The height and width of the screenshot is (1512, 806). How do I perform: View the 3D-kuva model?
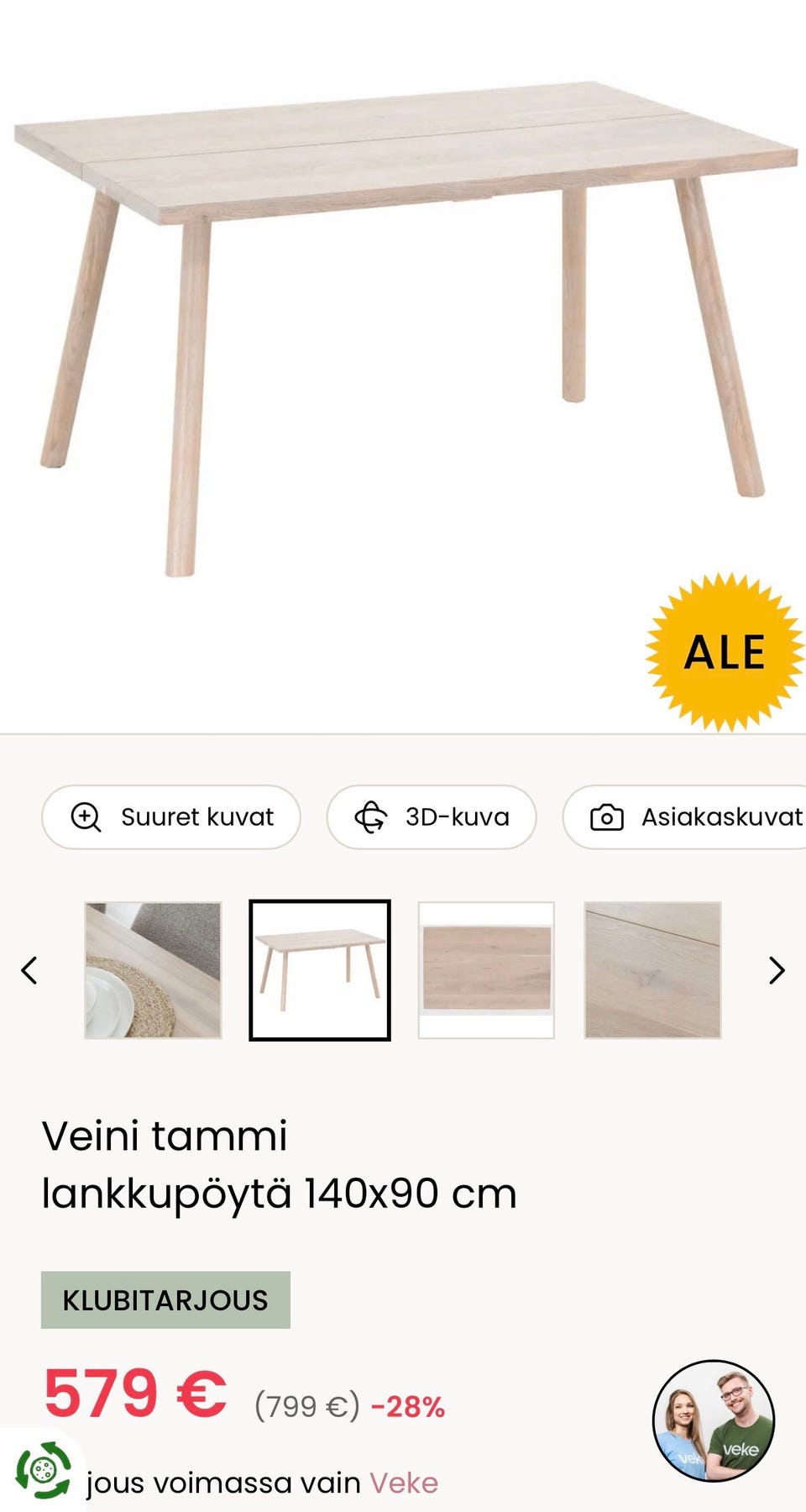pos(432,816)
